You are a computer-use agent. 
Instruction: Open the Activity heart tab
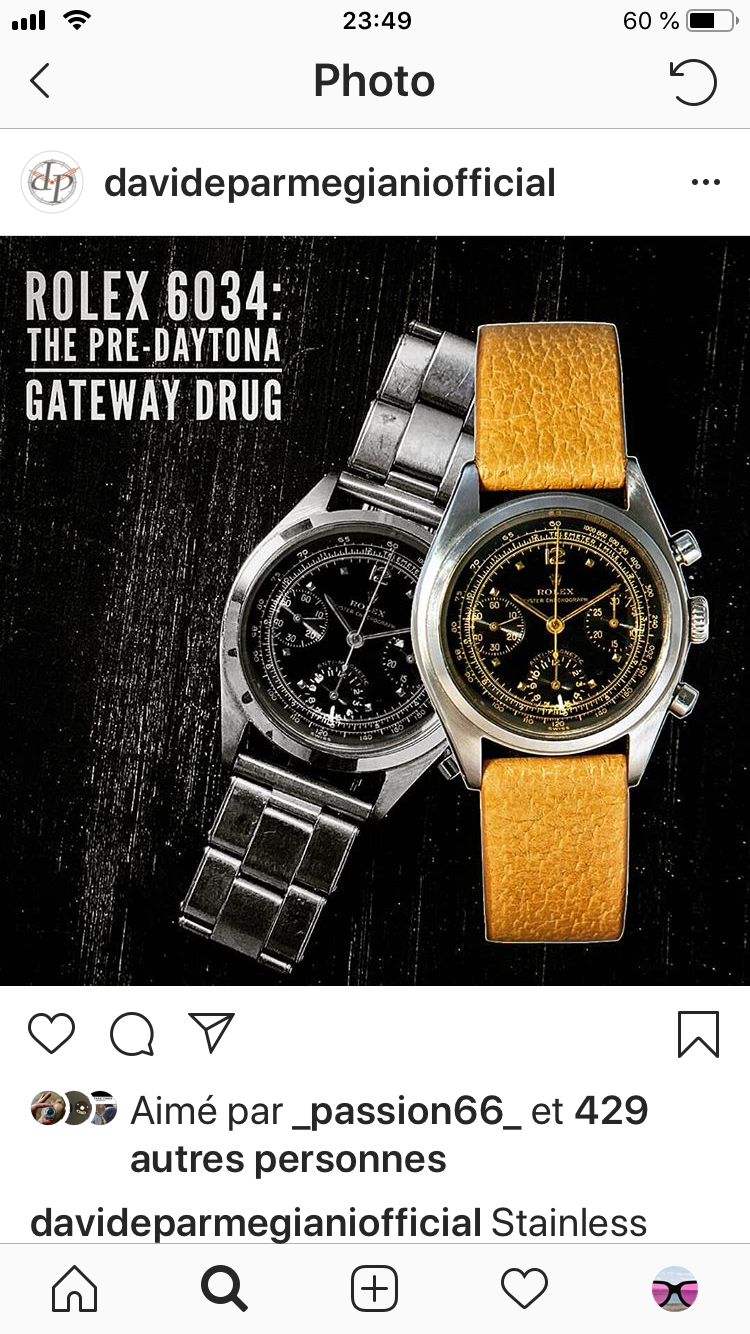click(524, 1288)
